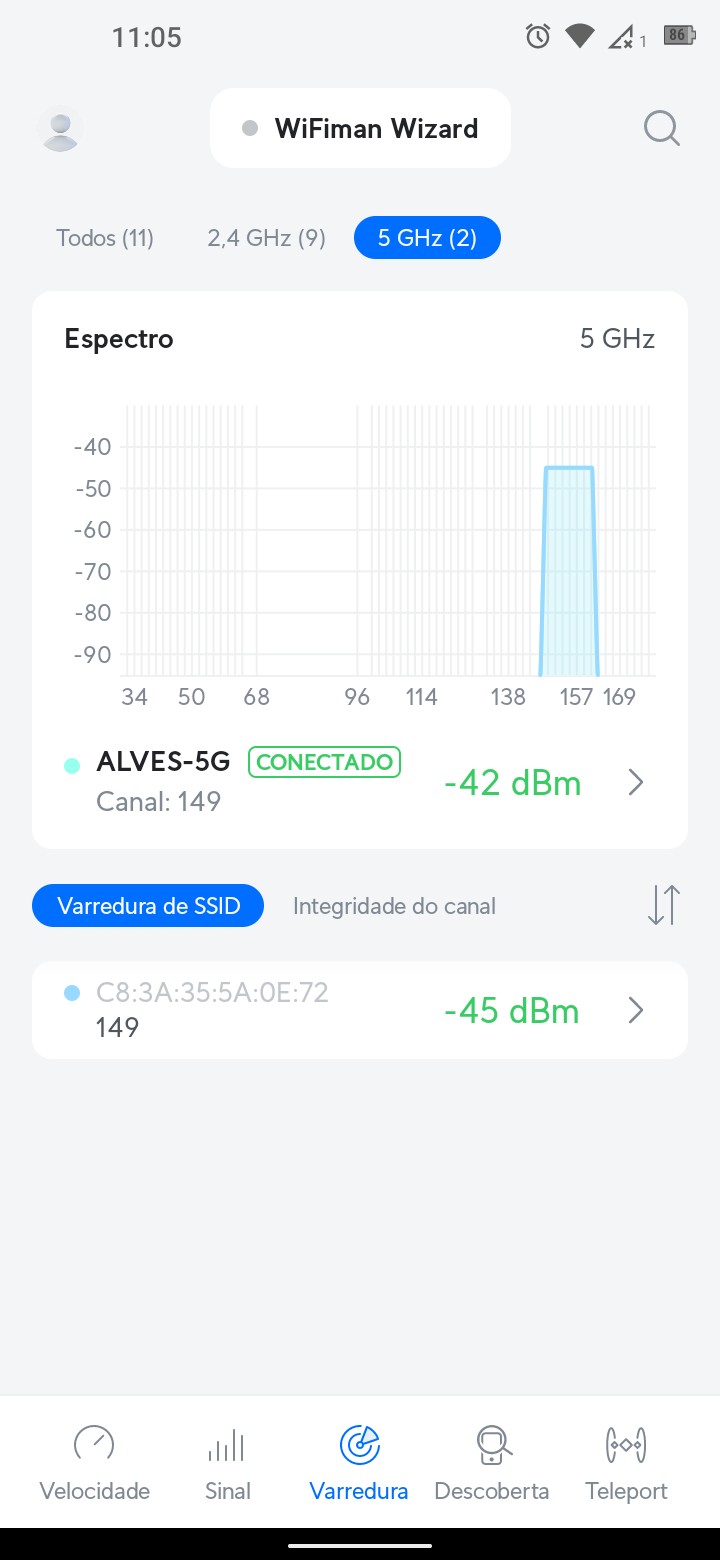The width and height of the screenshot is (720, 1560).
Task: Tap the WiFiman Wizard button
Action: (360, 128)
